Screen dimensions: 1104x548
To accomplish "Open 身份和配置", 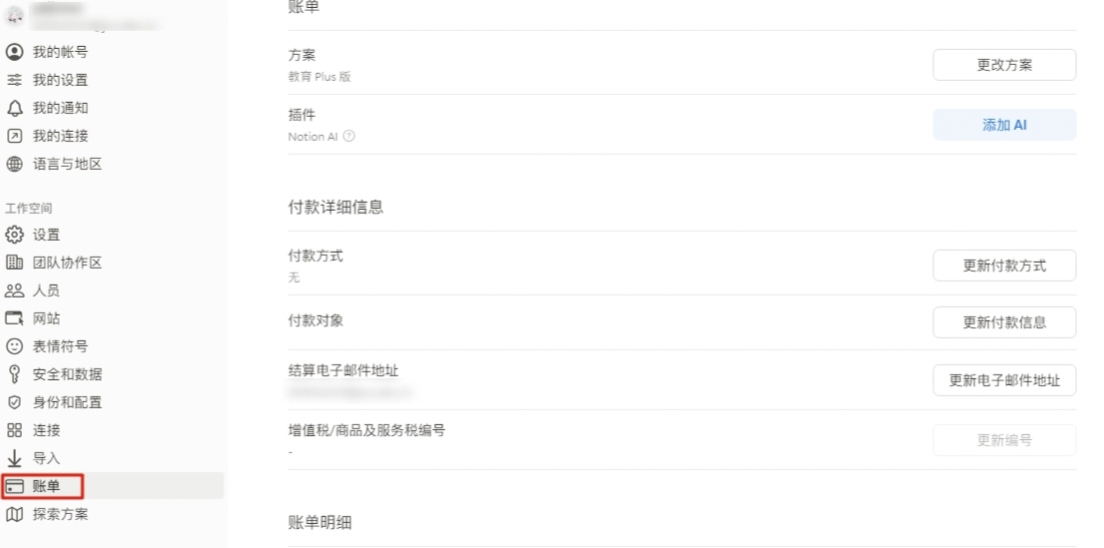I will click(66, 403).
